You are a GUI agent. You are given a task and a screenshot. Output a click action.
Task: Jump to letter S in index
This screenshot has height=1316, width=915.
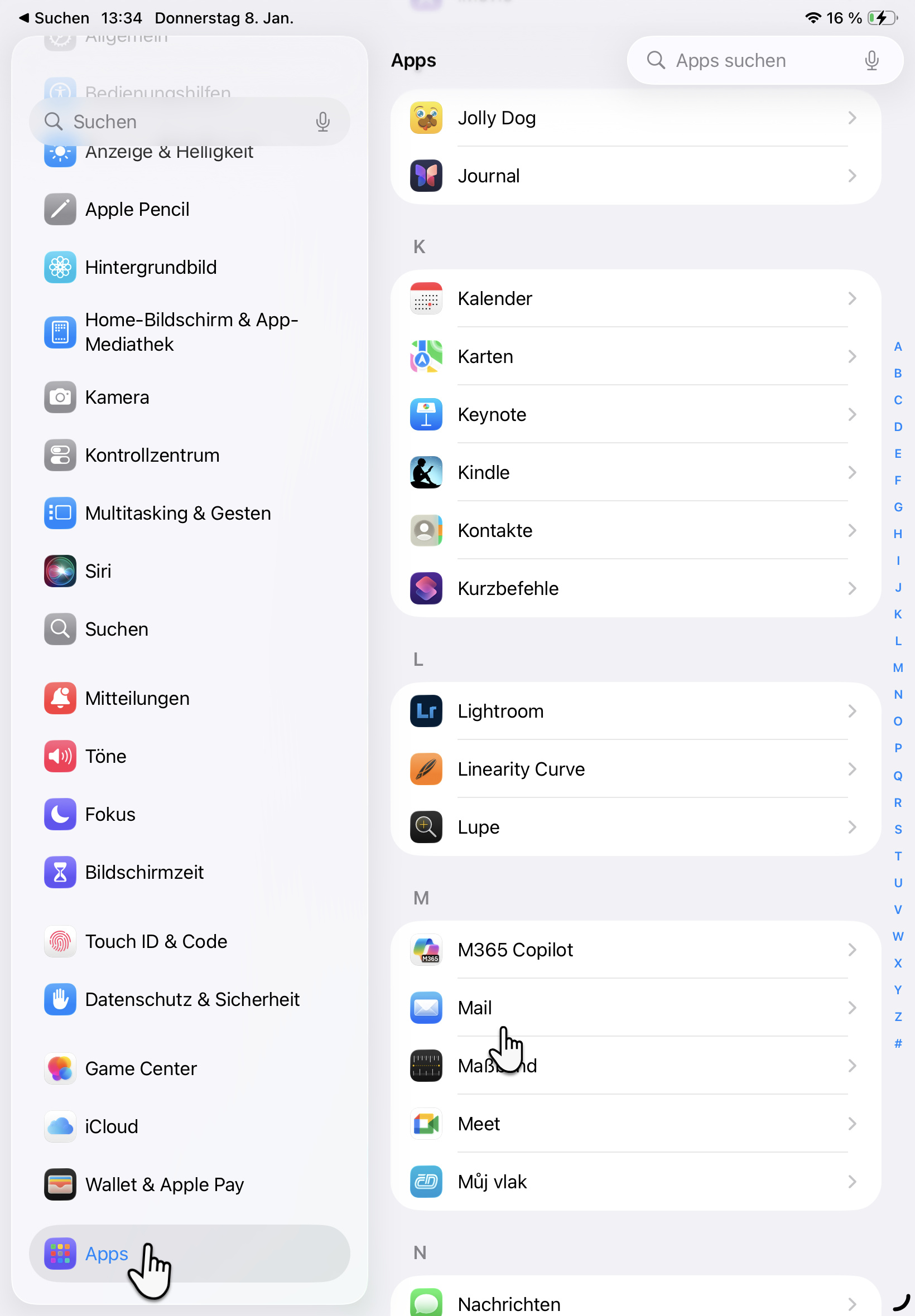[897, 829]
